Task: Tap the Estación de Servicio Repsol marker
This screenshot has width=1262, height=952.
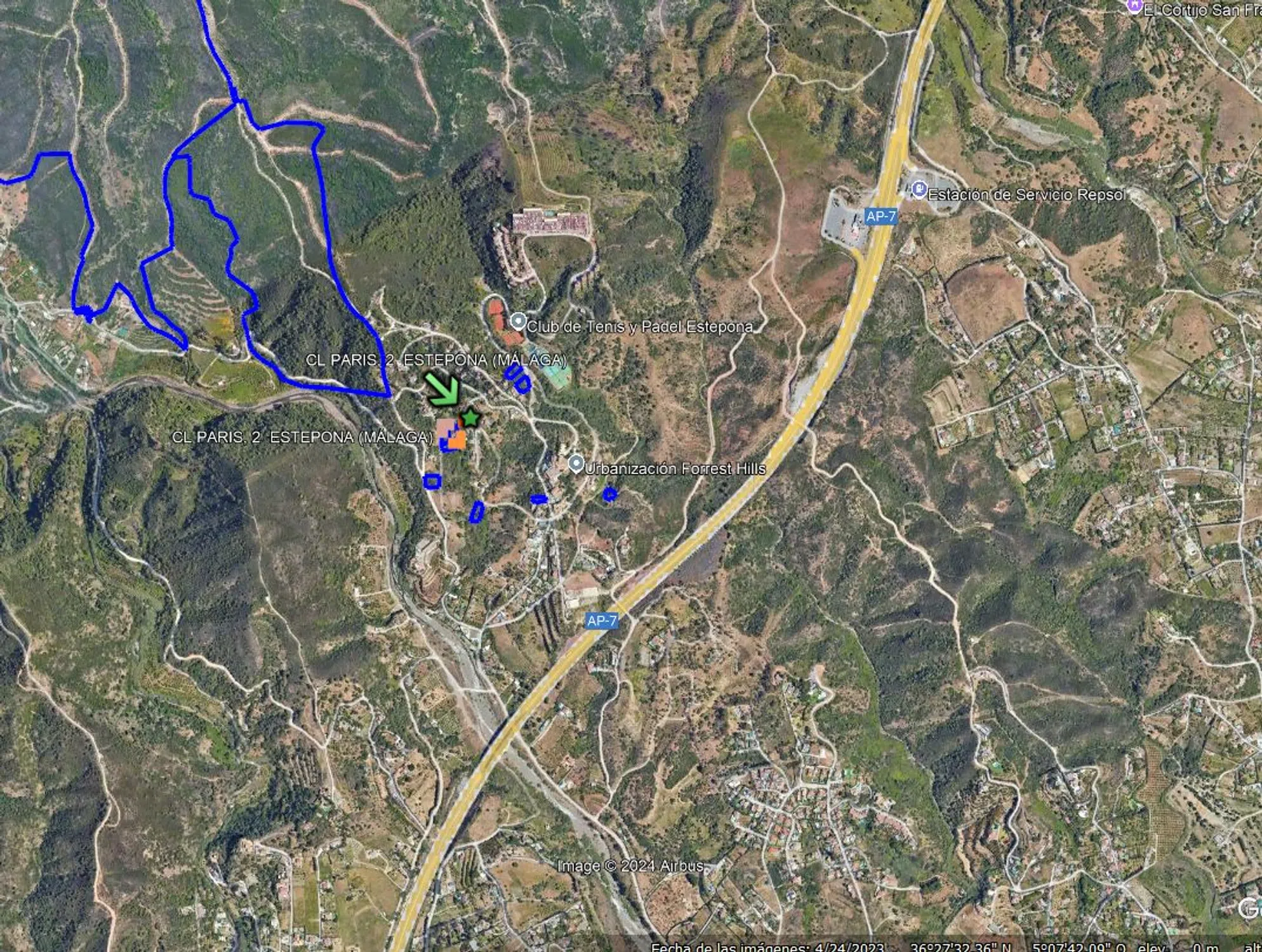Action: 918,189
